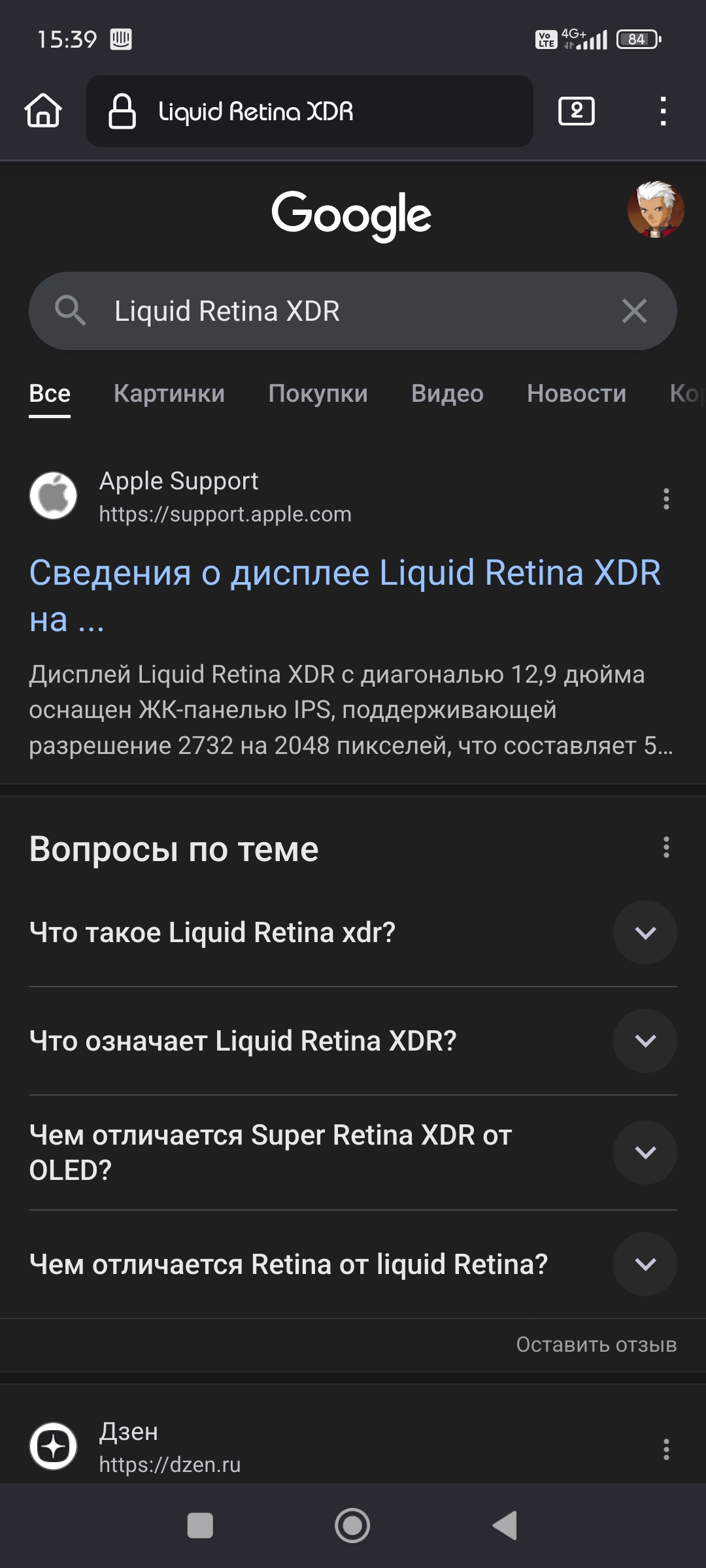Tap the address bar with Liquid Retina XDR
706x1568 pixels.
click(309, 111)
